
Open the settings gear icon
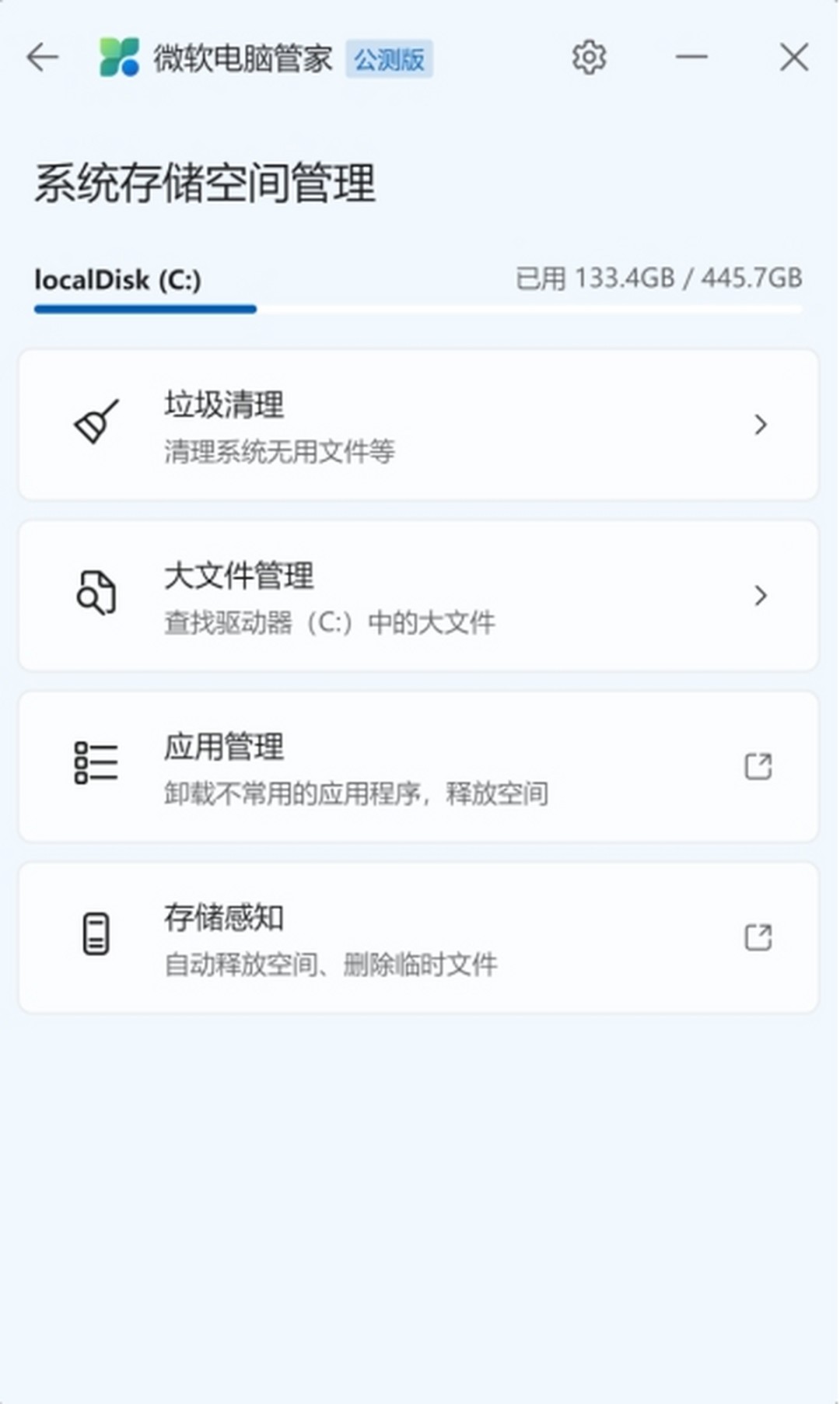[x=589, y=58]
